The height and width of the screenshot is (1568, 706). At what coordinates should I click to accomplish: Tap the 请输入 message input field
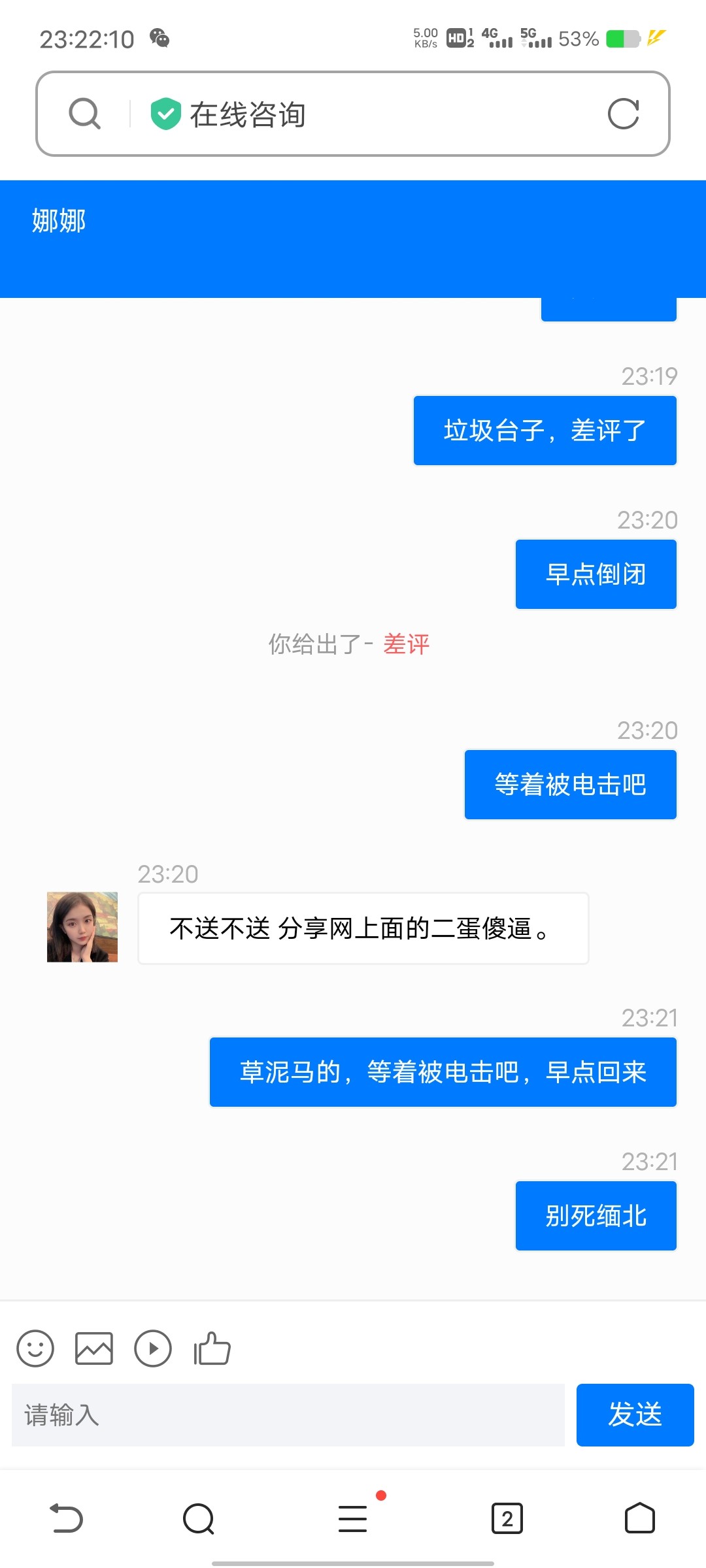click(288, 1416)
